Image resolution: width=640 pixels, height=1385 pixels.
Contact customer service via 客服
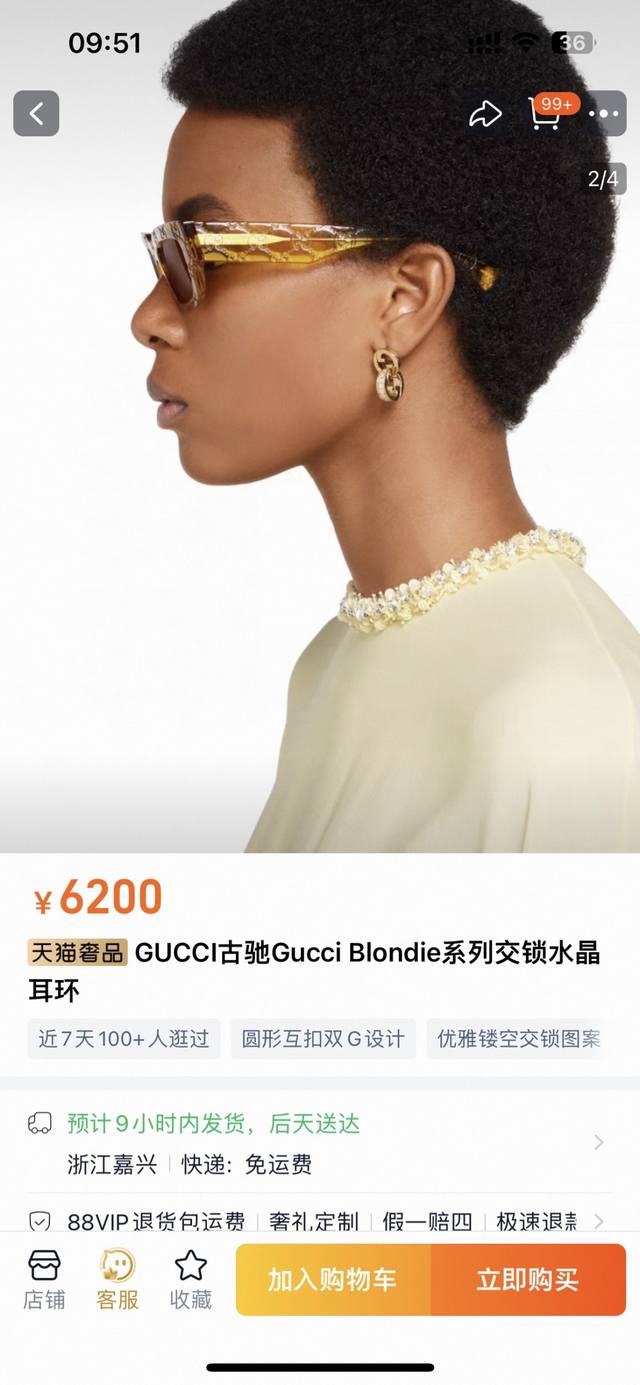pyautogui.click(x=118, y=1280)
